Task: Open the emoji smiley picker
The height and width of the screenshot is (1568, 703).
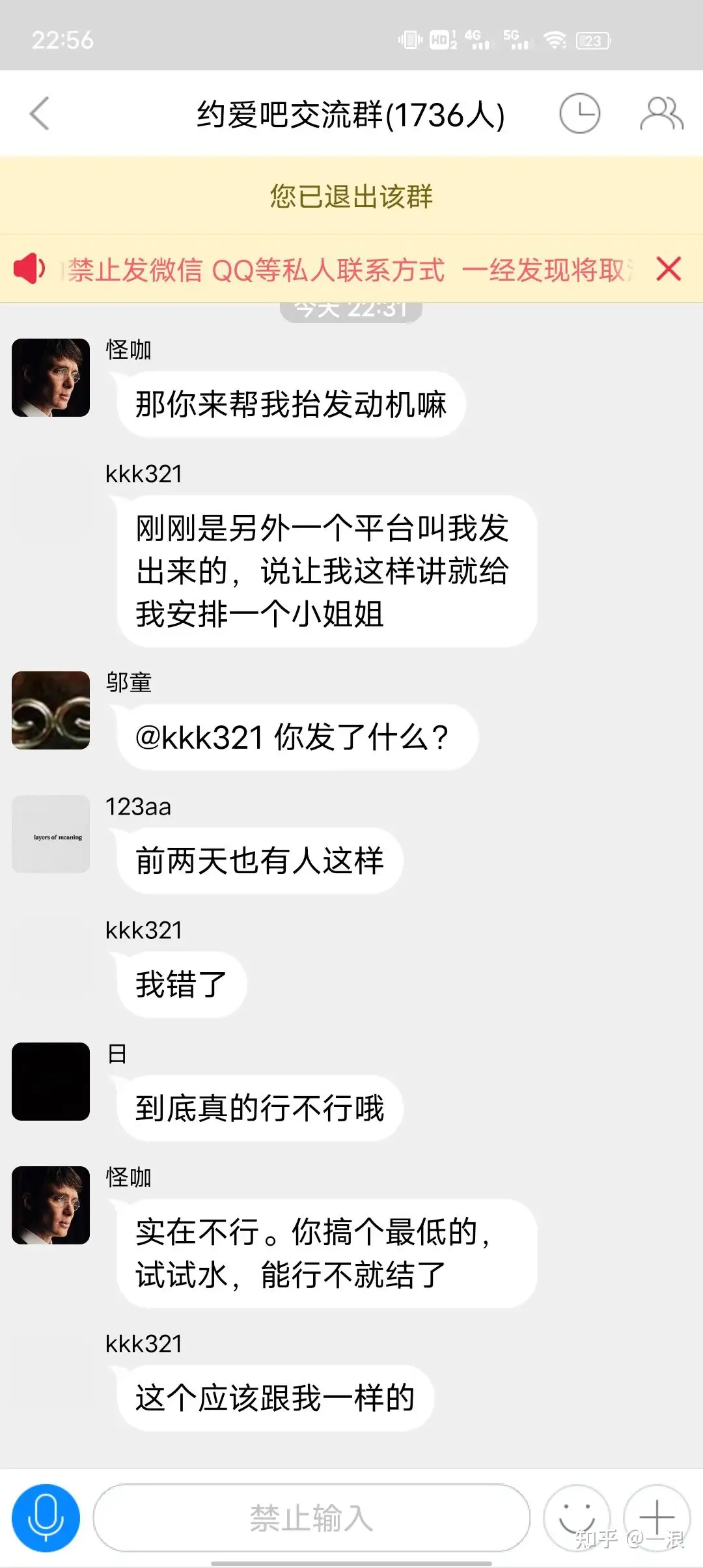Action: point(577,1518)
